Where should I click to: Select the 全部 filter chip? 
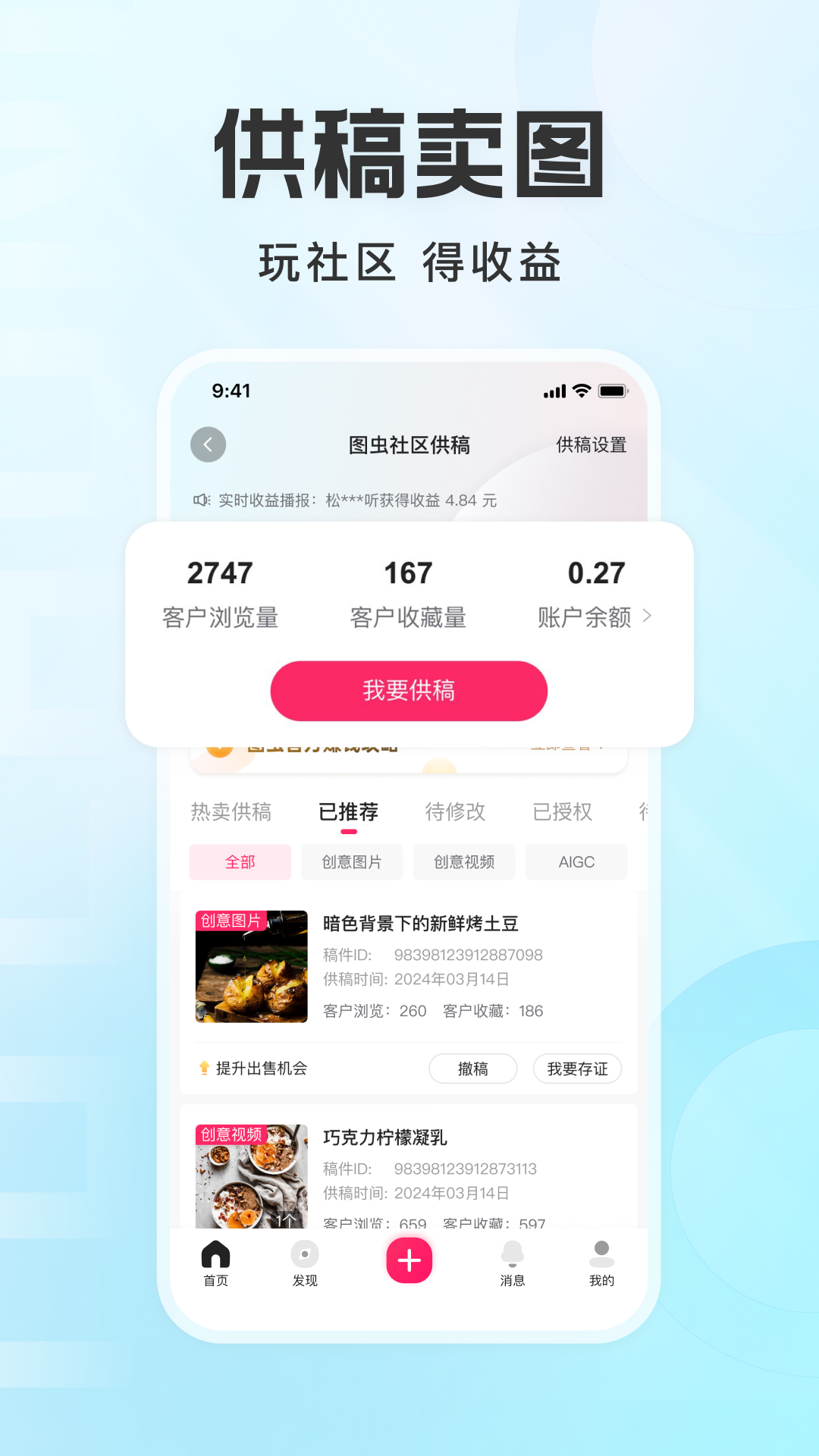coord(240,861)
